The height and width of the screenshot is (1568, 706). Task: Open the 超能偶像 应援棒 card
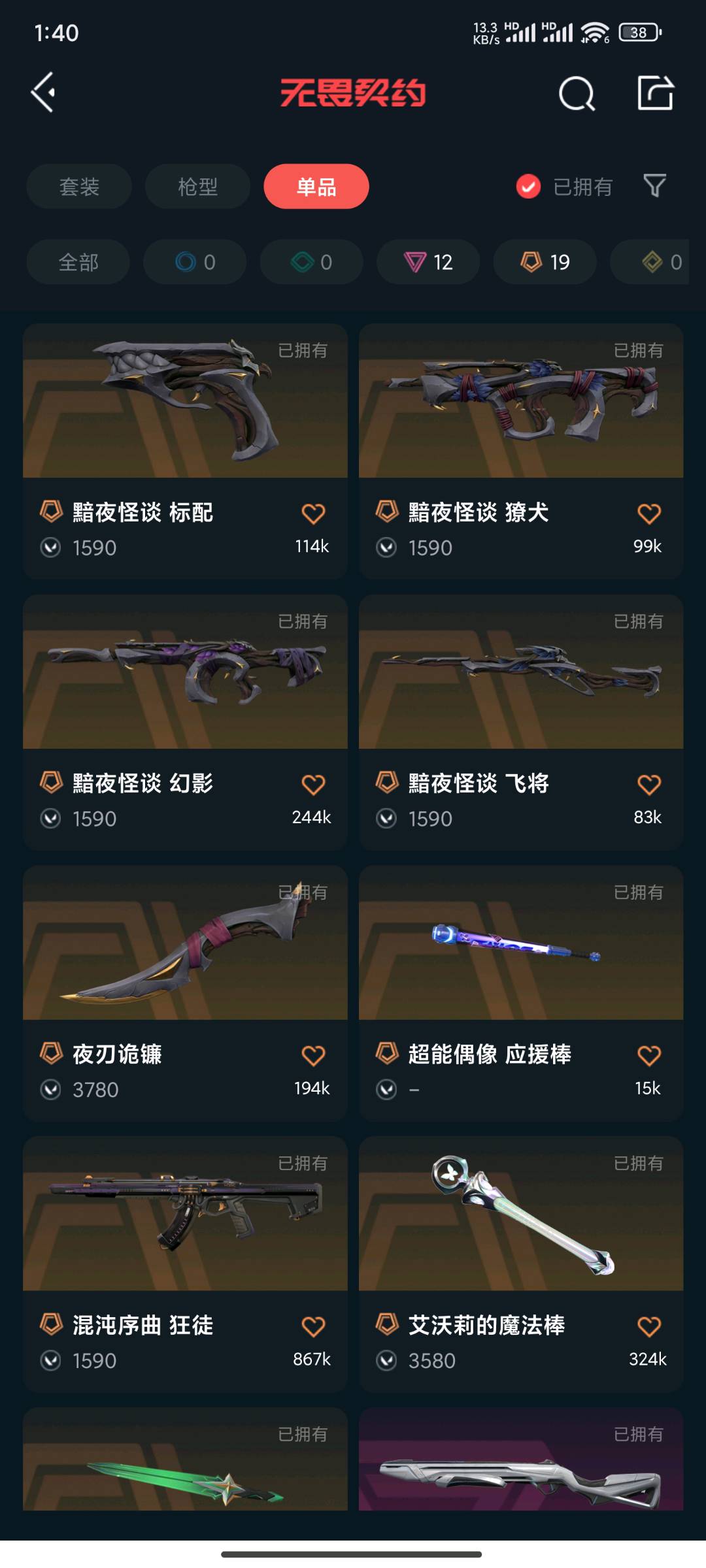[x=521, y=993]
